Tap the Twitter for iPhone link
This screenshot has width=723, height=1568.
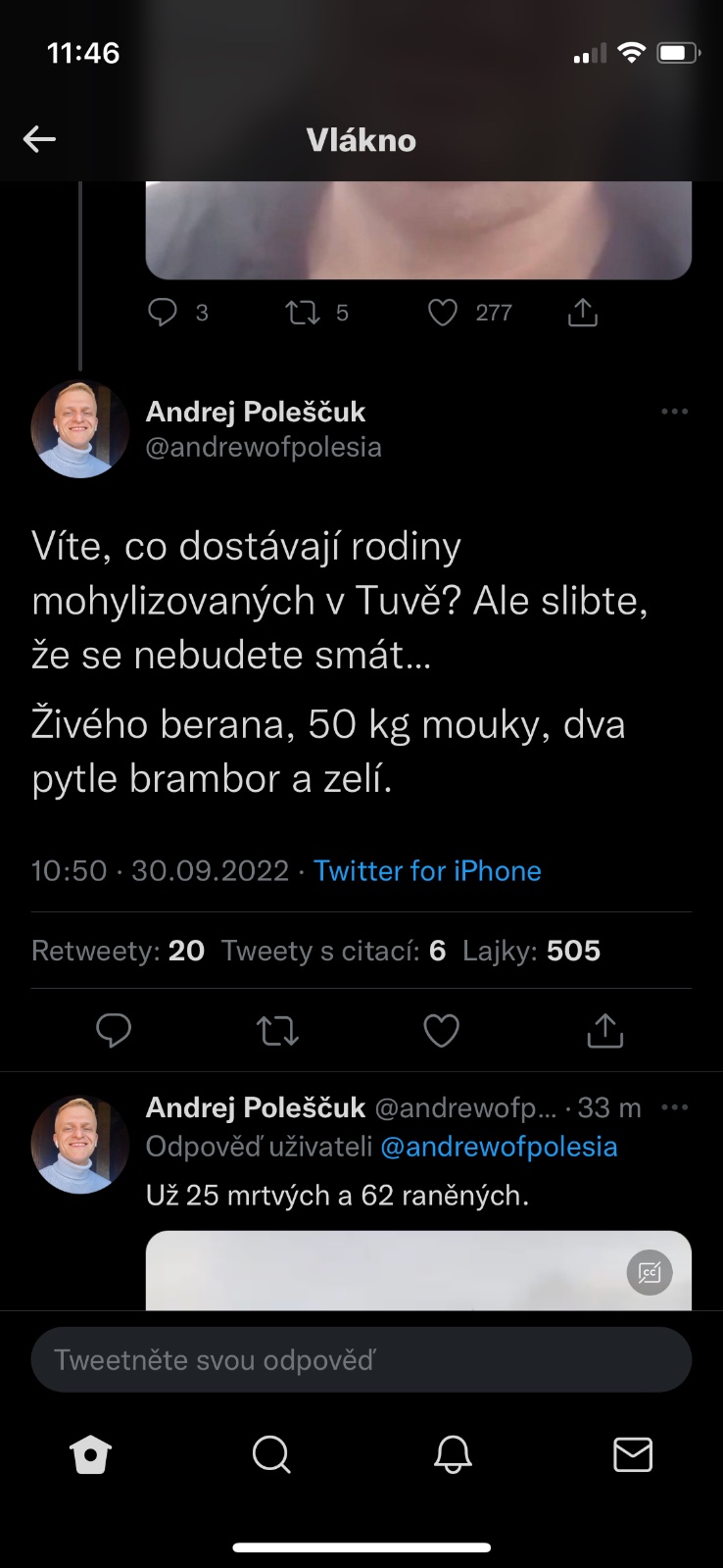(427, 870)
